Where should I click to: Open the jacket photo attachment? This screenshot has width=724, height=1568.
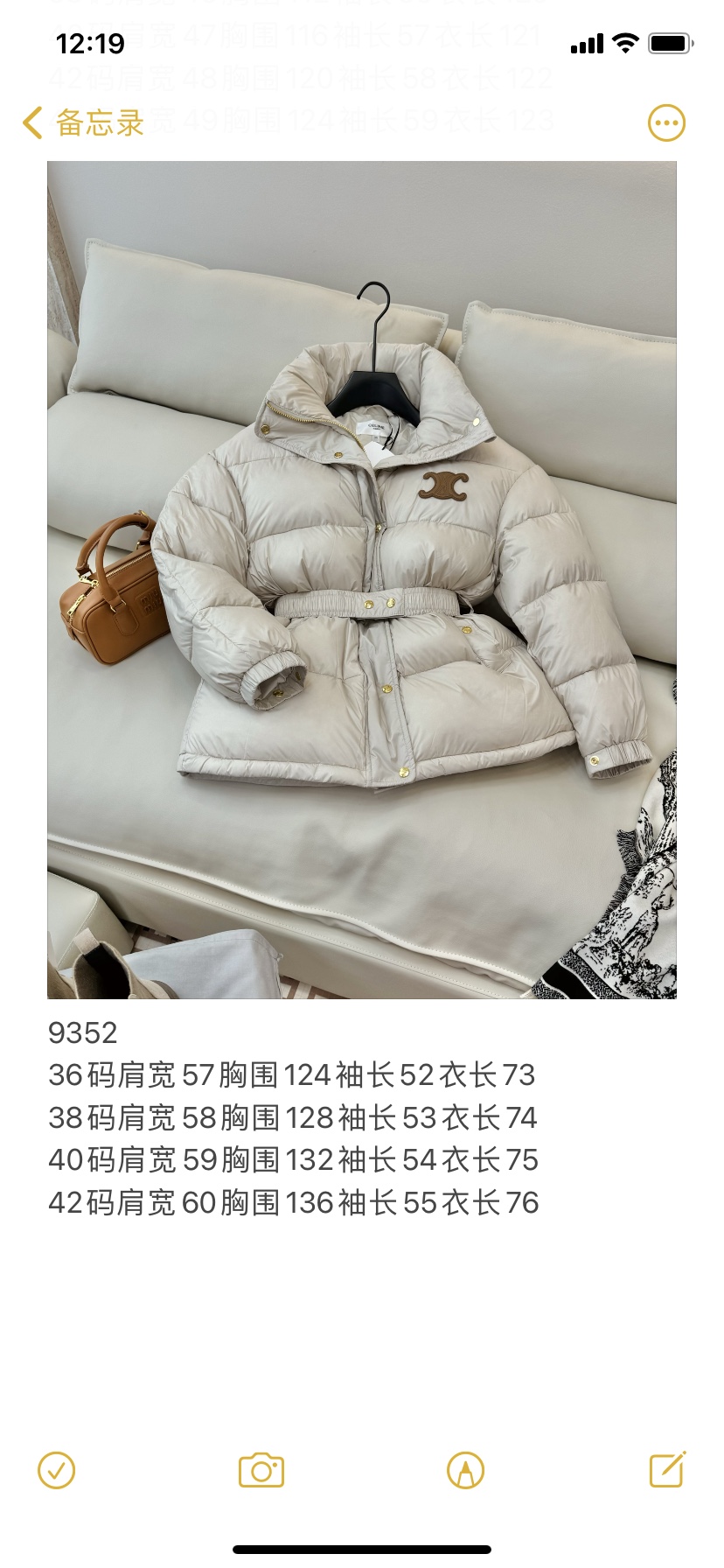coord(361,579)
